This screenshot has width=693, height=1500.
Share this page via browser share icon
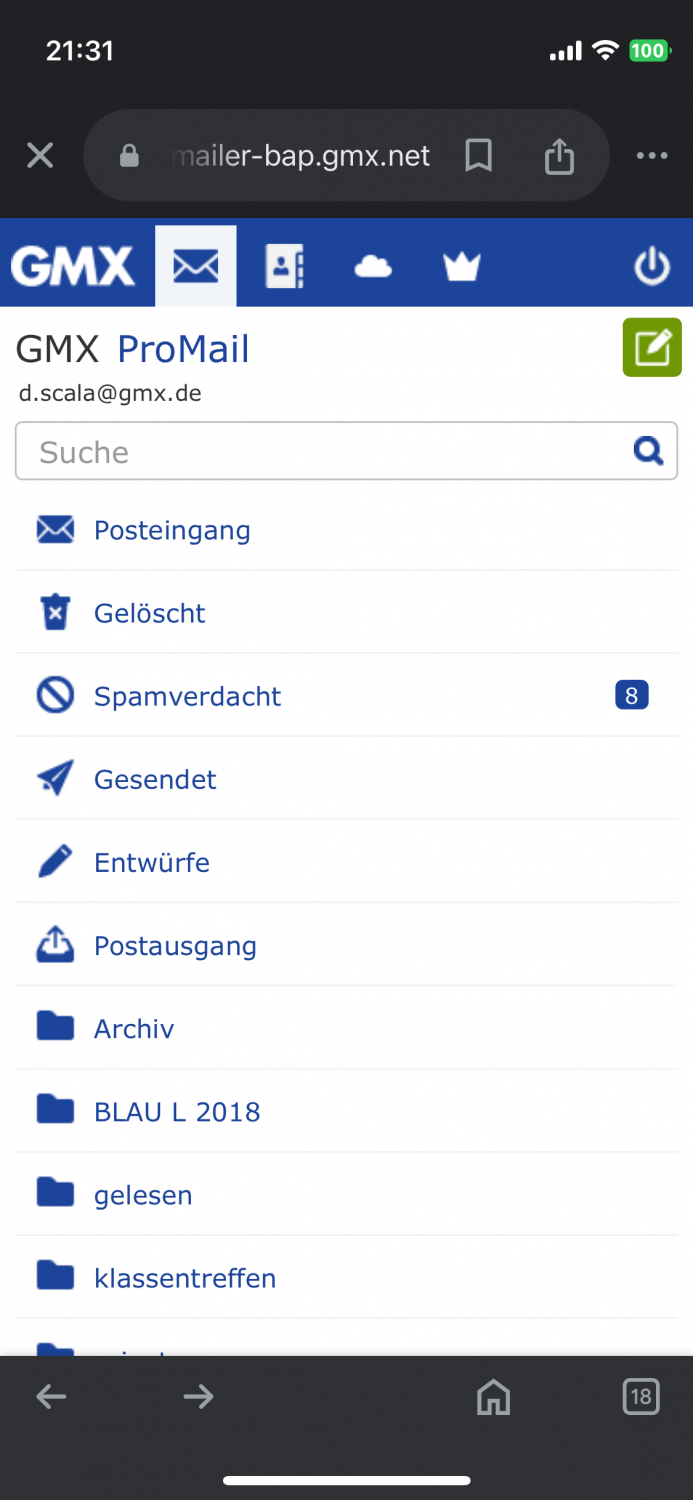point(559,155)
